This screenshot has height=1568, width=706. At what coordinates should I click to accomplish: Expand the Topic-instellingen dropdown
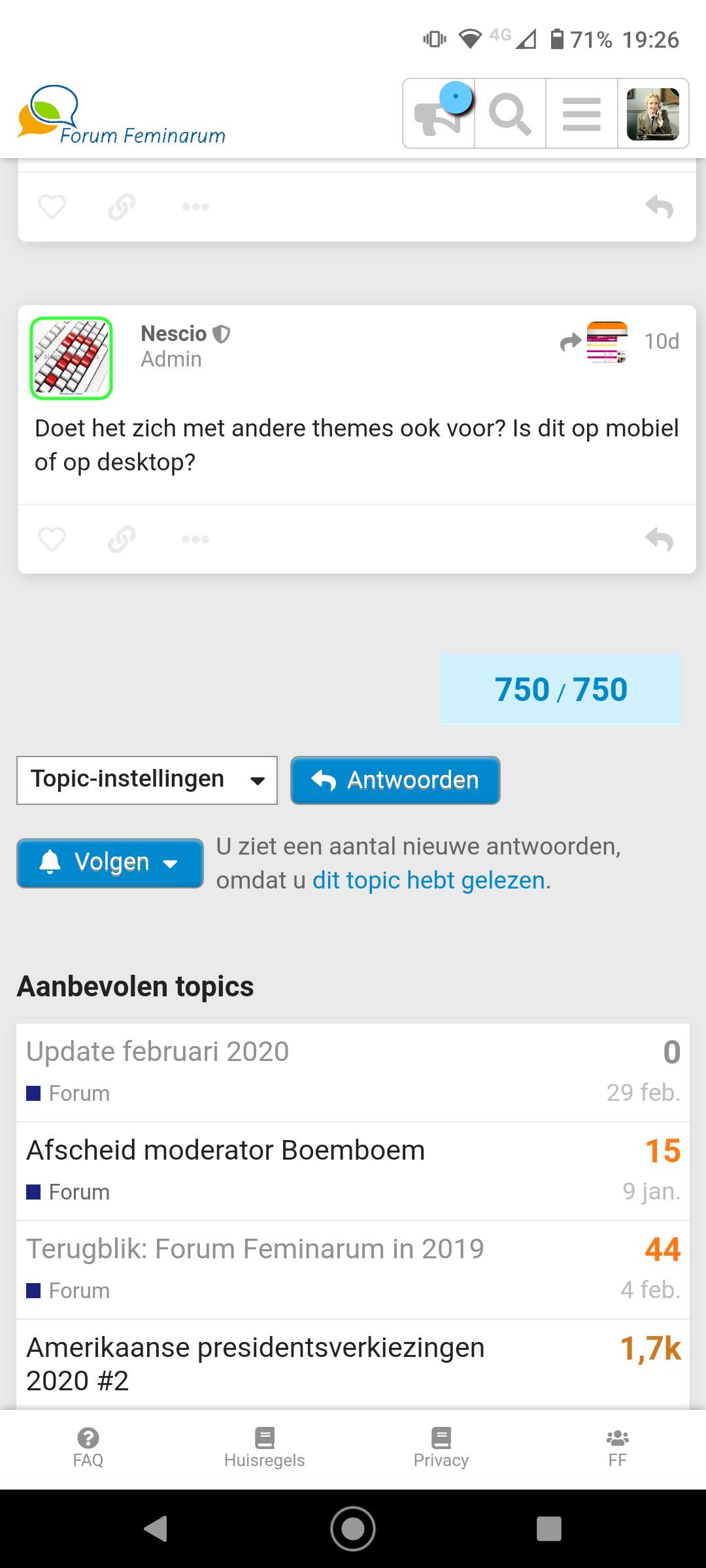(x=147, y=780)
